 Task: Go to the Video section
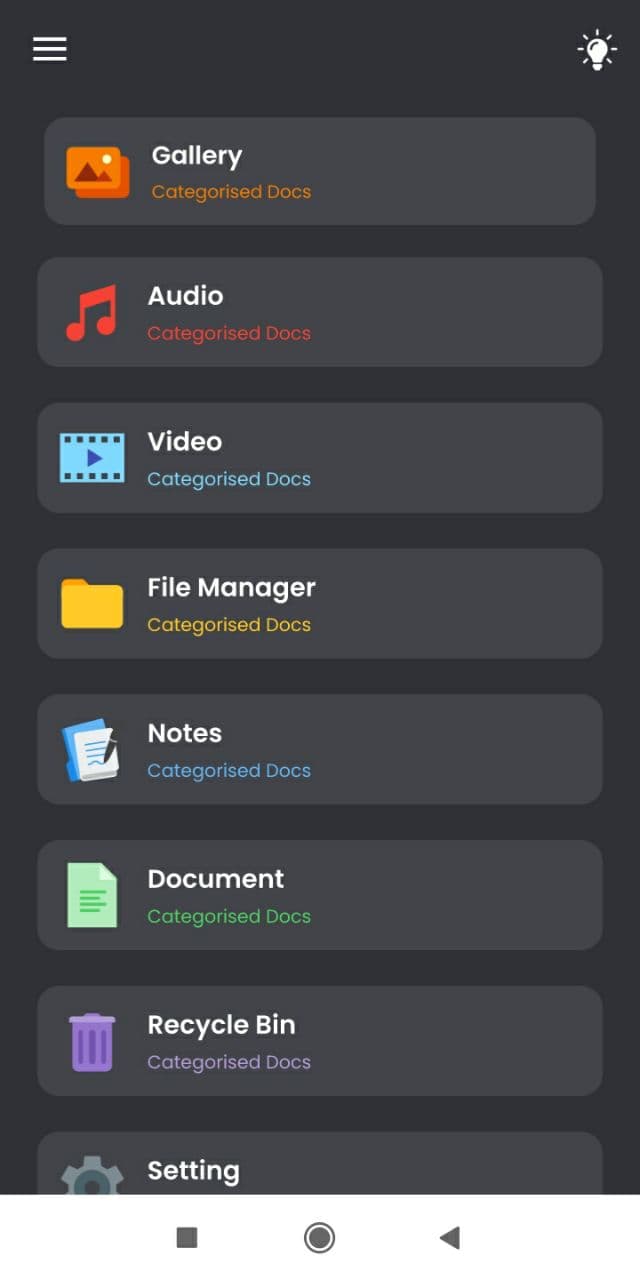pyautogui.click(x=320, y=458)
